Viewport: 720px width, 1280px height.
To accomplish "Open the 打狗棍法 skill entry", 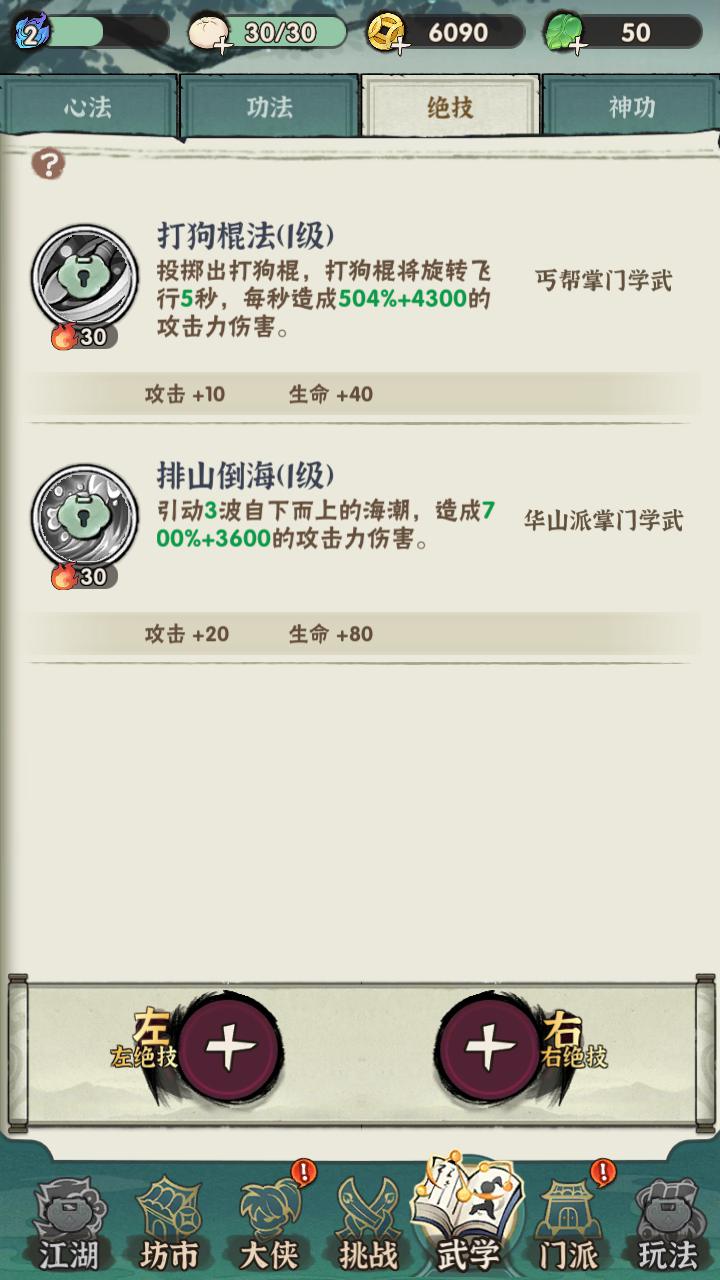I will tap(85, 279).
